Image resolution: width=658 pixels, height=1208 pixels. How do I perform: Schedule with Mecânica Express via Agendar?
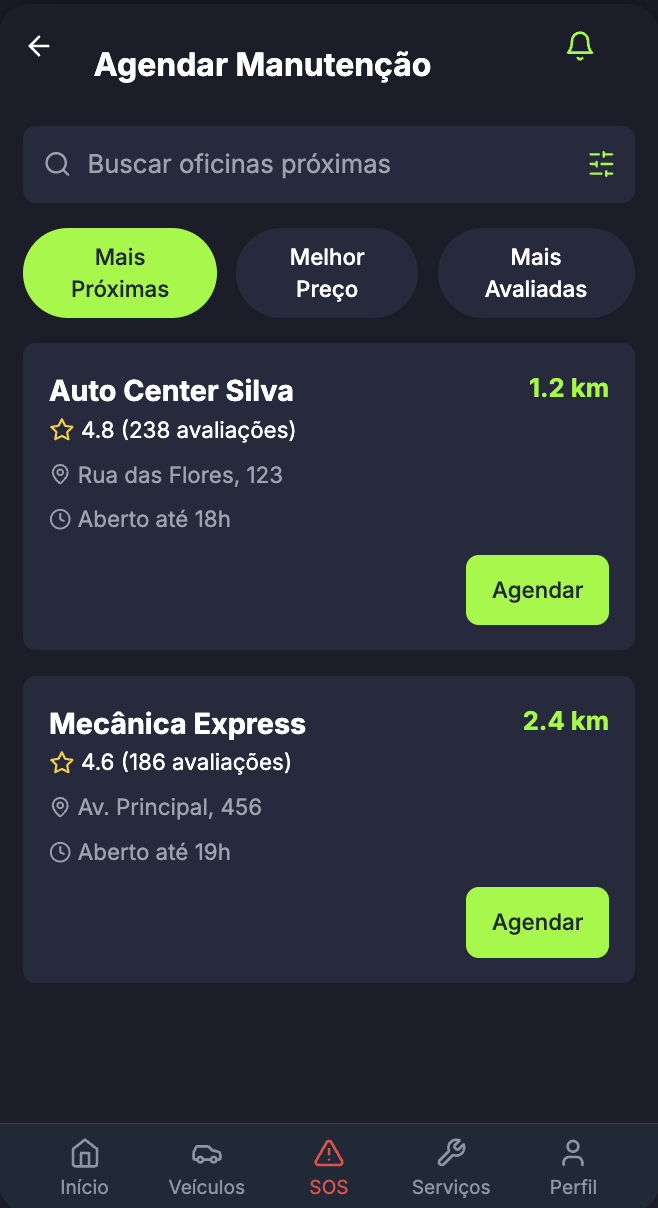click(x=537, y=922)
